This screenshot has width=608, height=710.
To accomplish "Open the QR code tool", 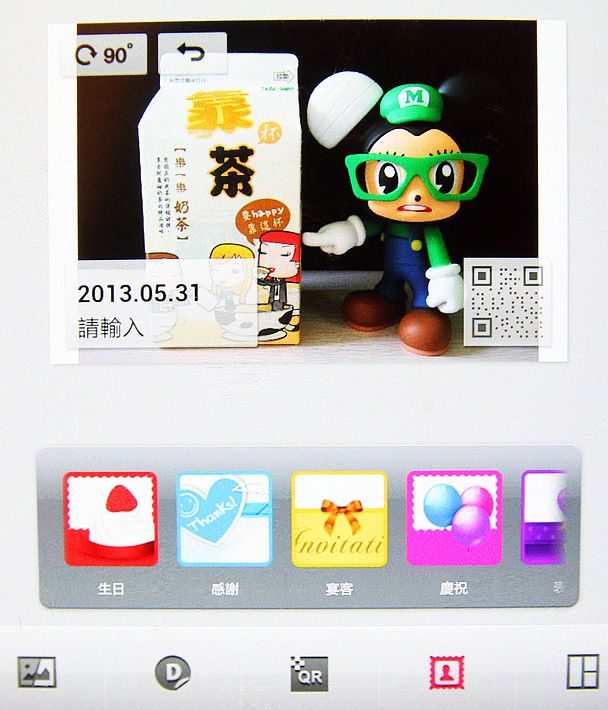I will [x=307, y=673].
